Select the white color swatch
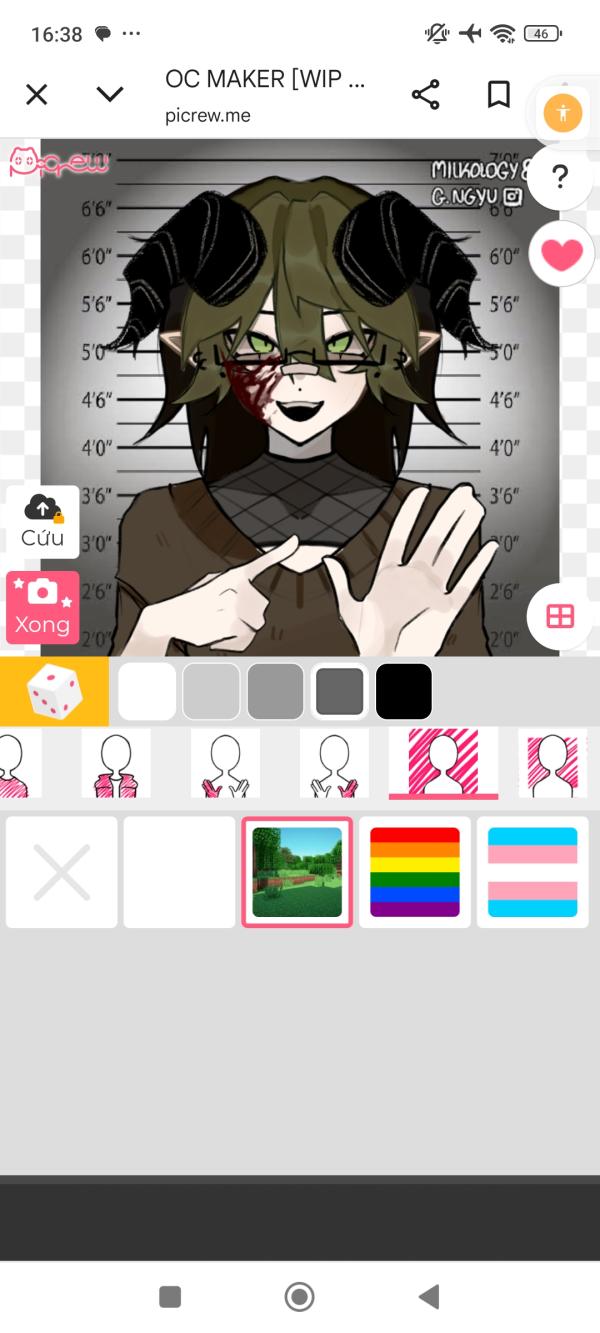600x1333 pixels. [x=147, y=691]
